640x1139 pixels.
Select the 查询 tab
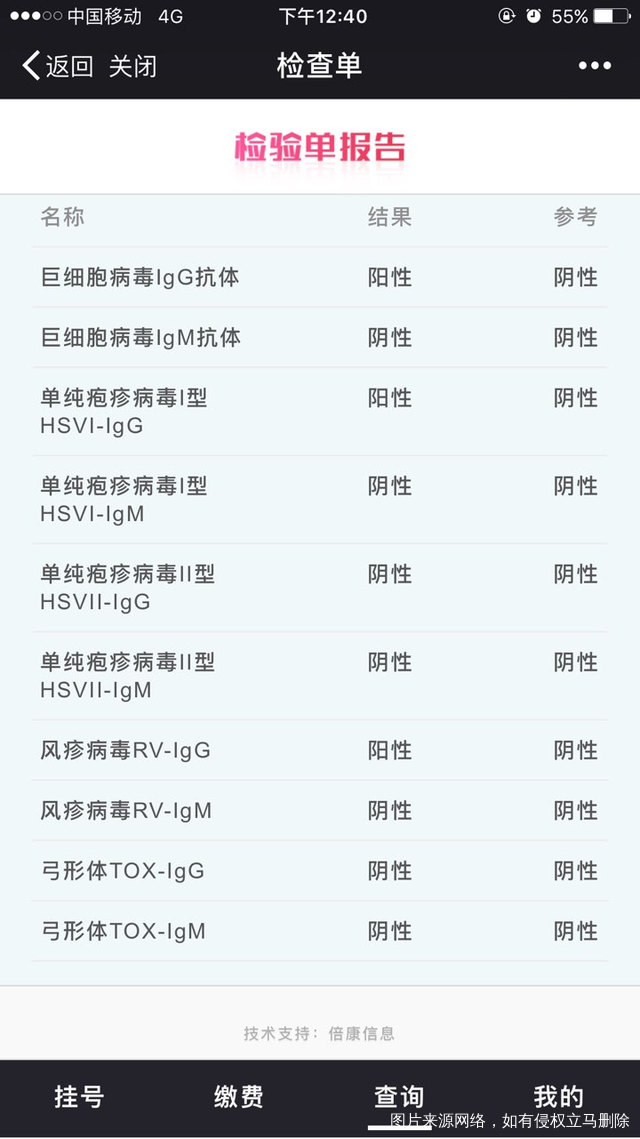(399, 1096)
